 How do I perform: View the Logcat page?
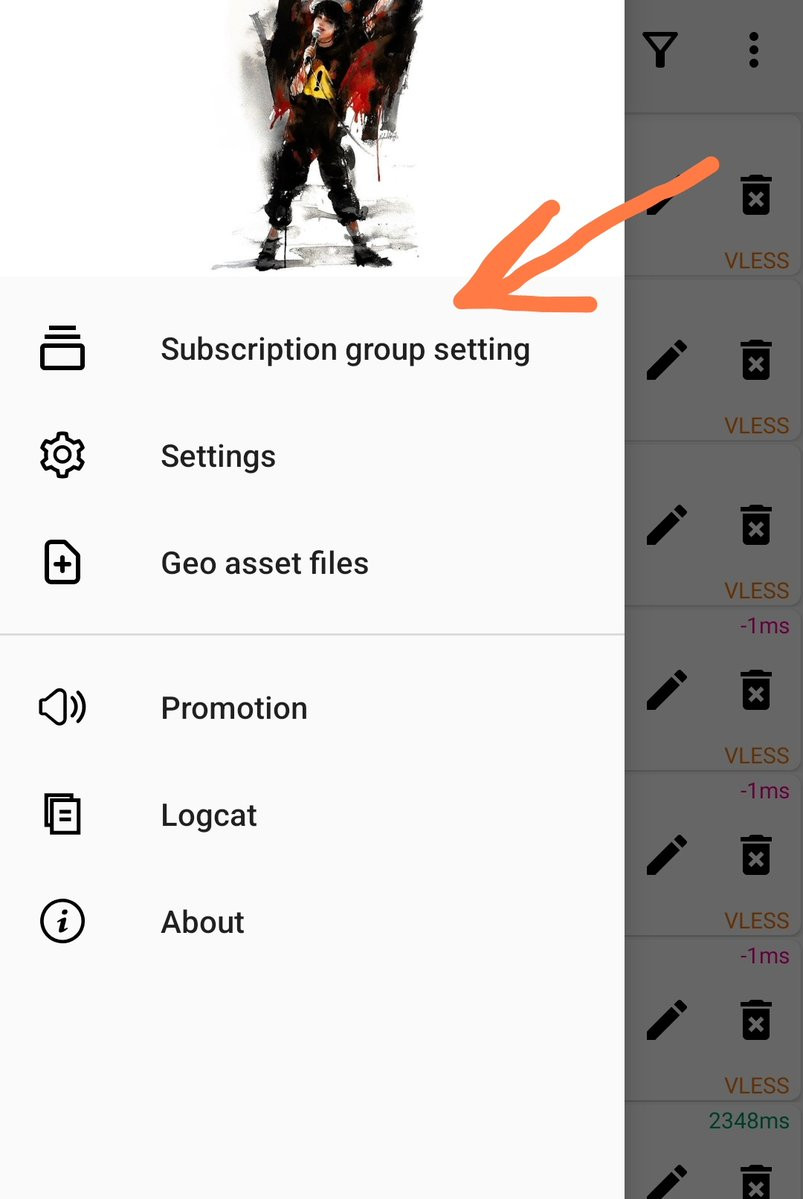click(209, 815)
